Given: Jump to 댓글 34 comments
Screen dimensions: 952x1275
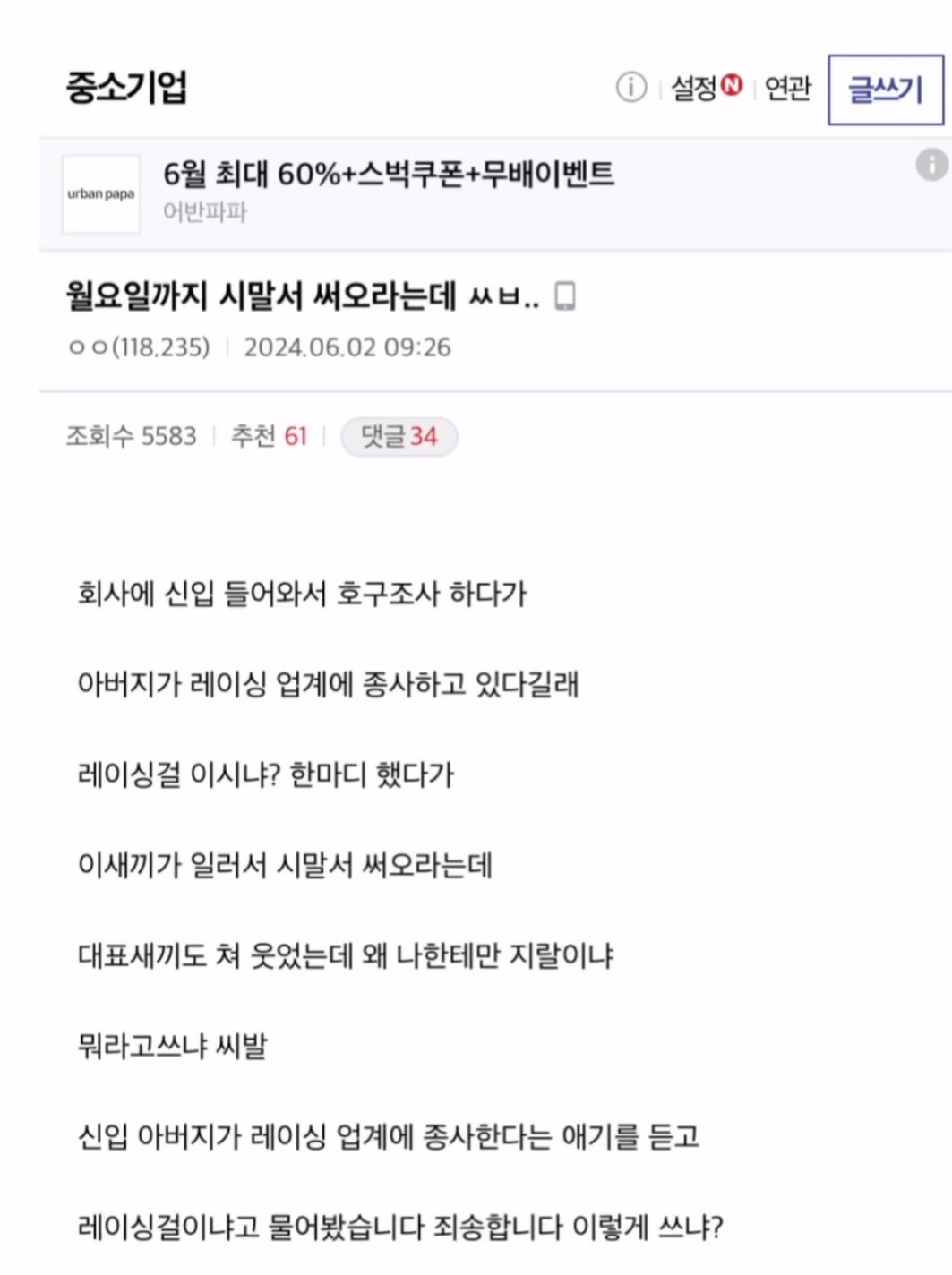Looking at the screenshot, I should (399, 437).
